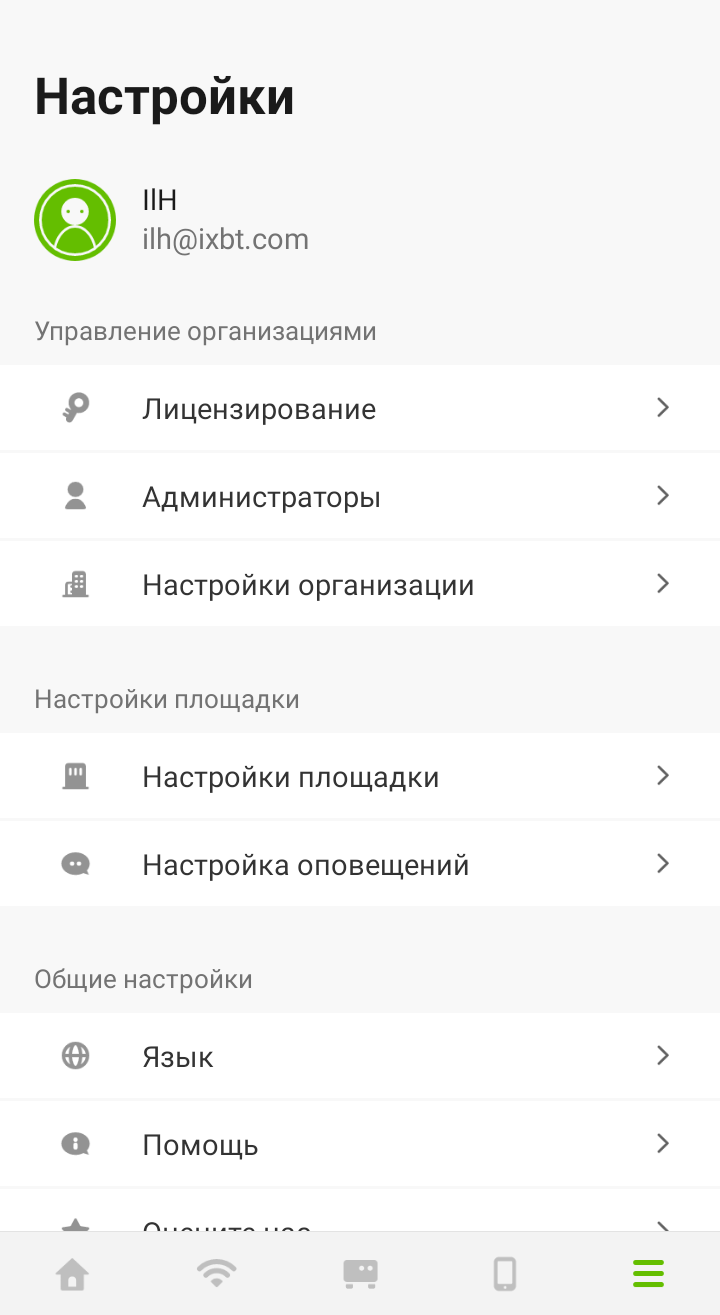720x1315 pixels.
Task: Open the Настройки площадки row
Action: 359,777
